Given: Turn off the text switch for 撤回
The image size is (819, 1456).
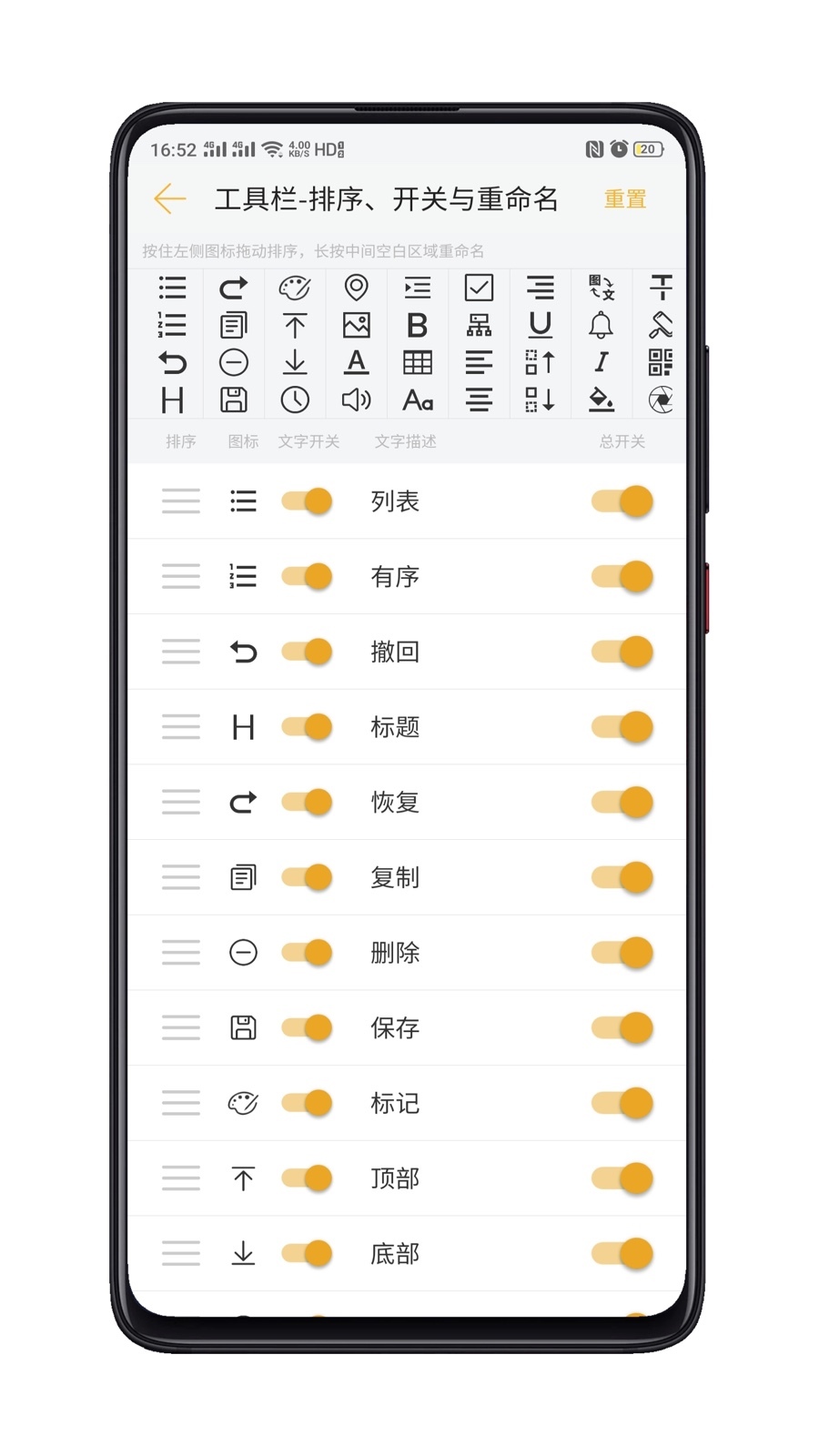Looking at the screenshot, I should pos(307,652).
